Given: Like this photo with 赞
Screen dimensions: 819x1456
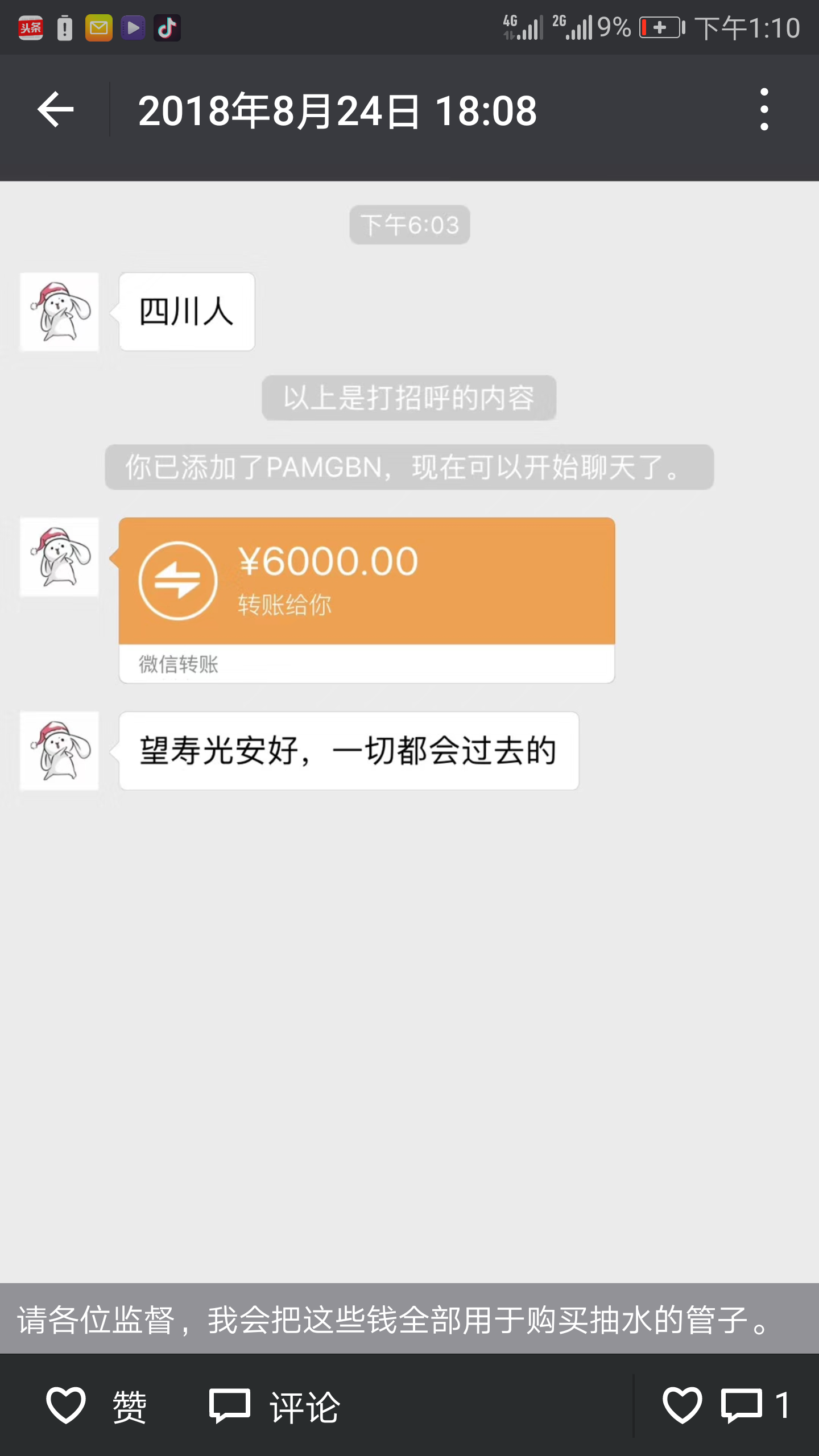Looking at the screenshot, I should click(x=97, y=1406).
